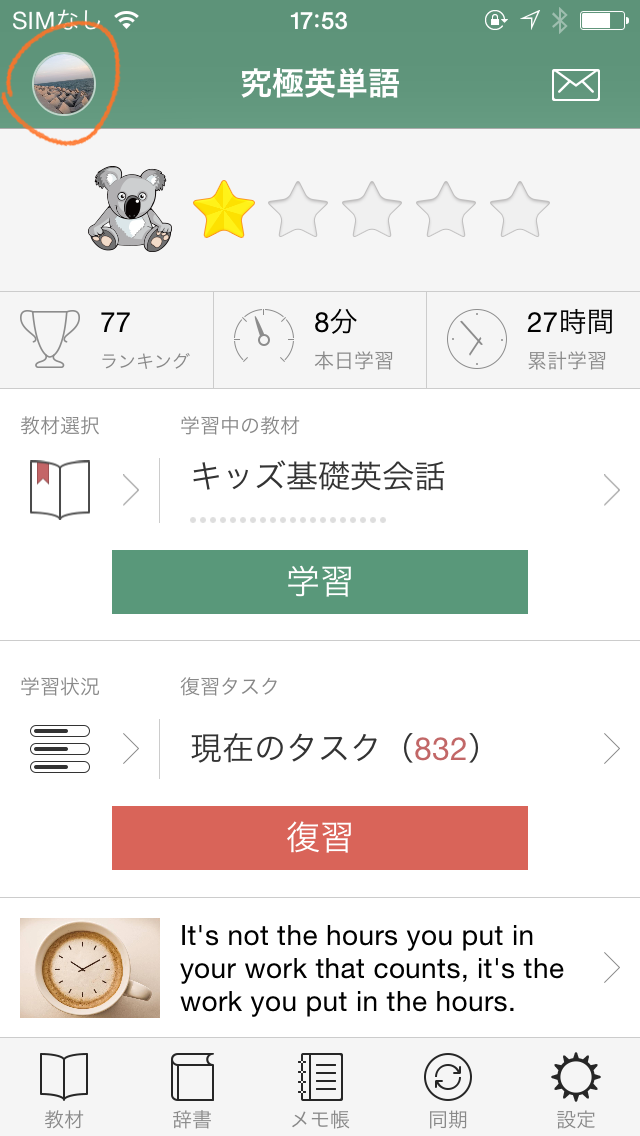Open the メモ帳 notebook tab
640x1136 pixels.
[x=320, y=1089]
